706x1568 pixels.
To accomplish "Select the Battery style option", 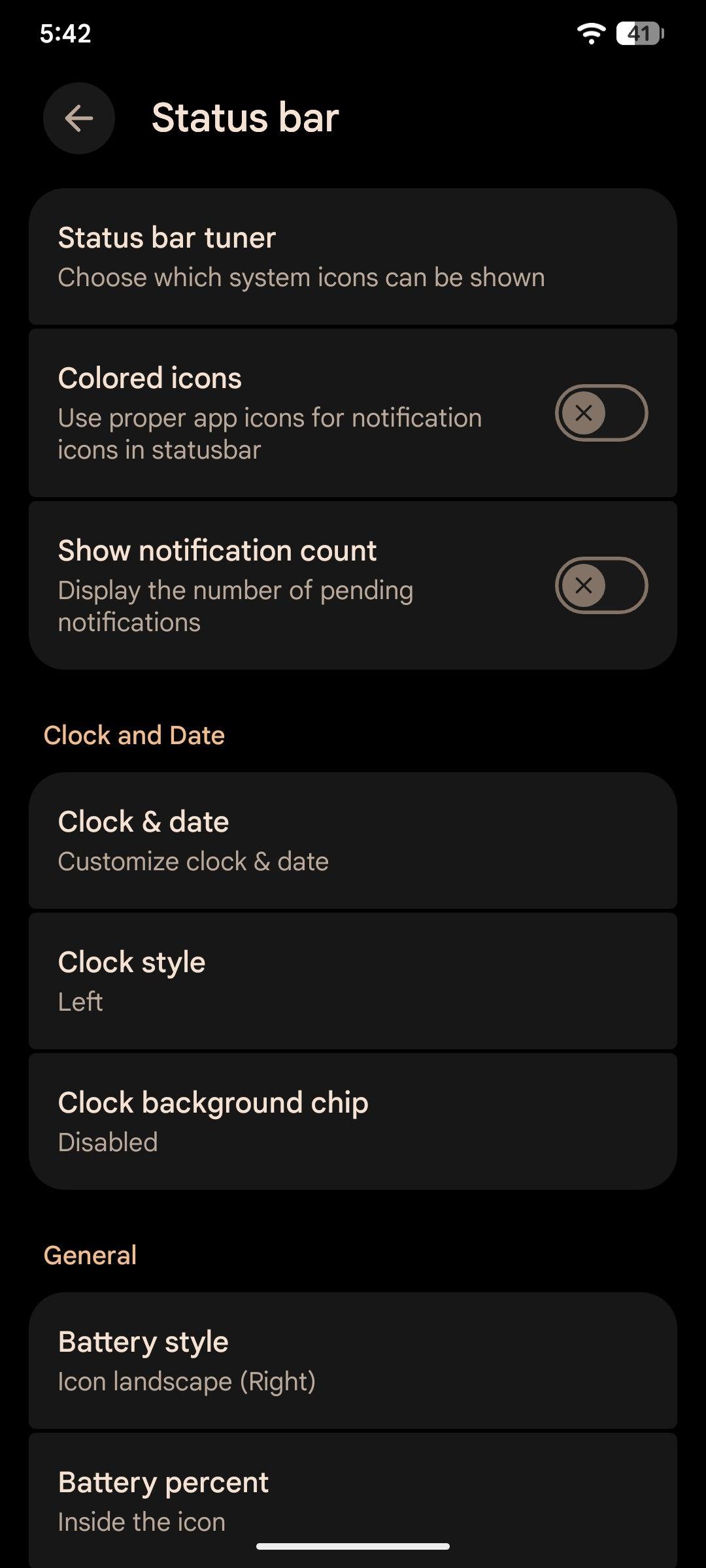I will [x=353, y=1360].
